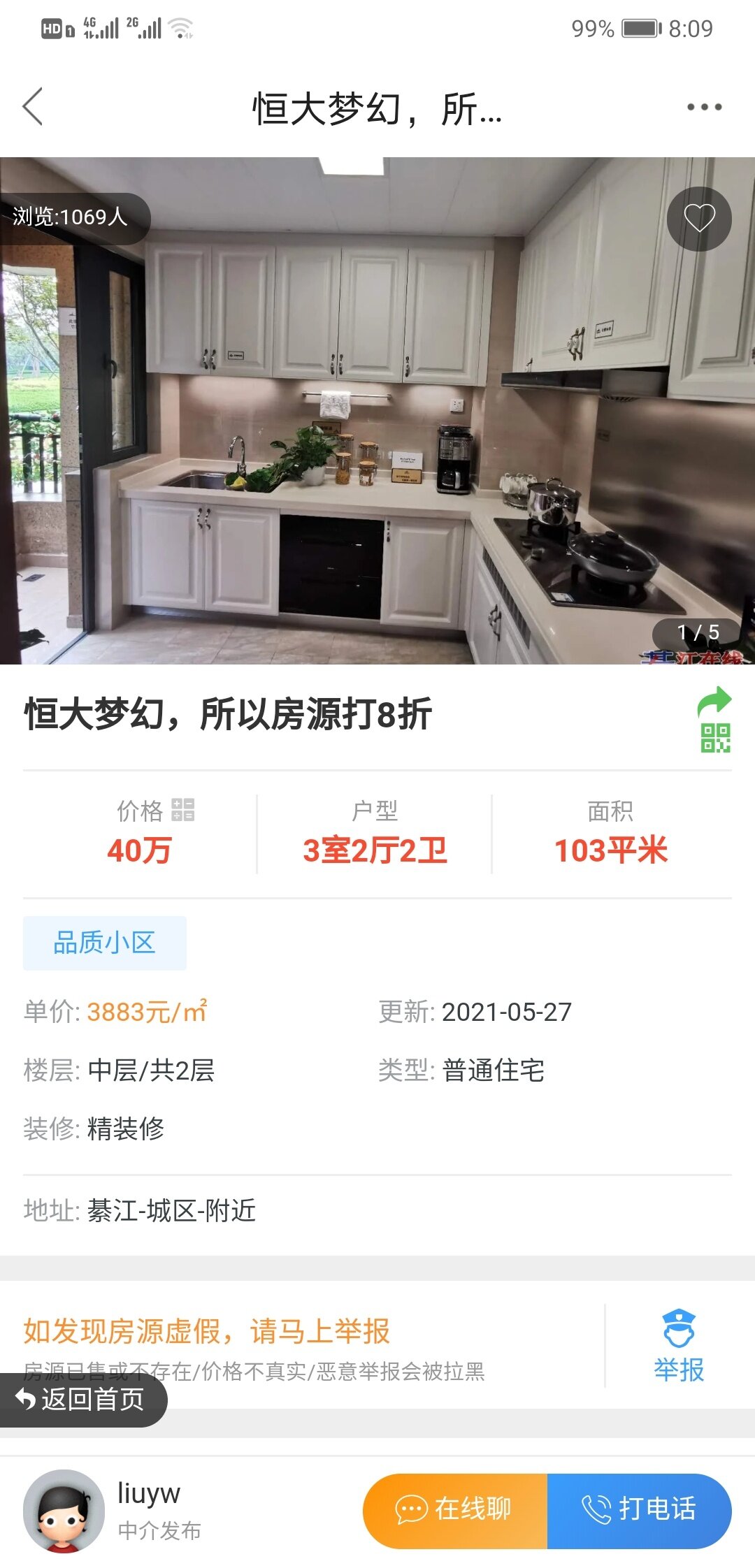Screen dimensions: 755x1568
Task: Start online chat with 在线聊
Action: pyautogui.click(x=455, y=1509)
